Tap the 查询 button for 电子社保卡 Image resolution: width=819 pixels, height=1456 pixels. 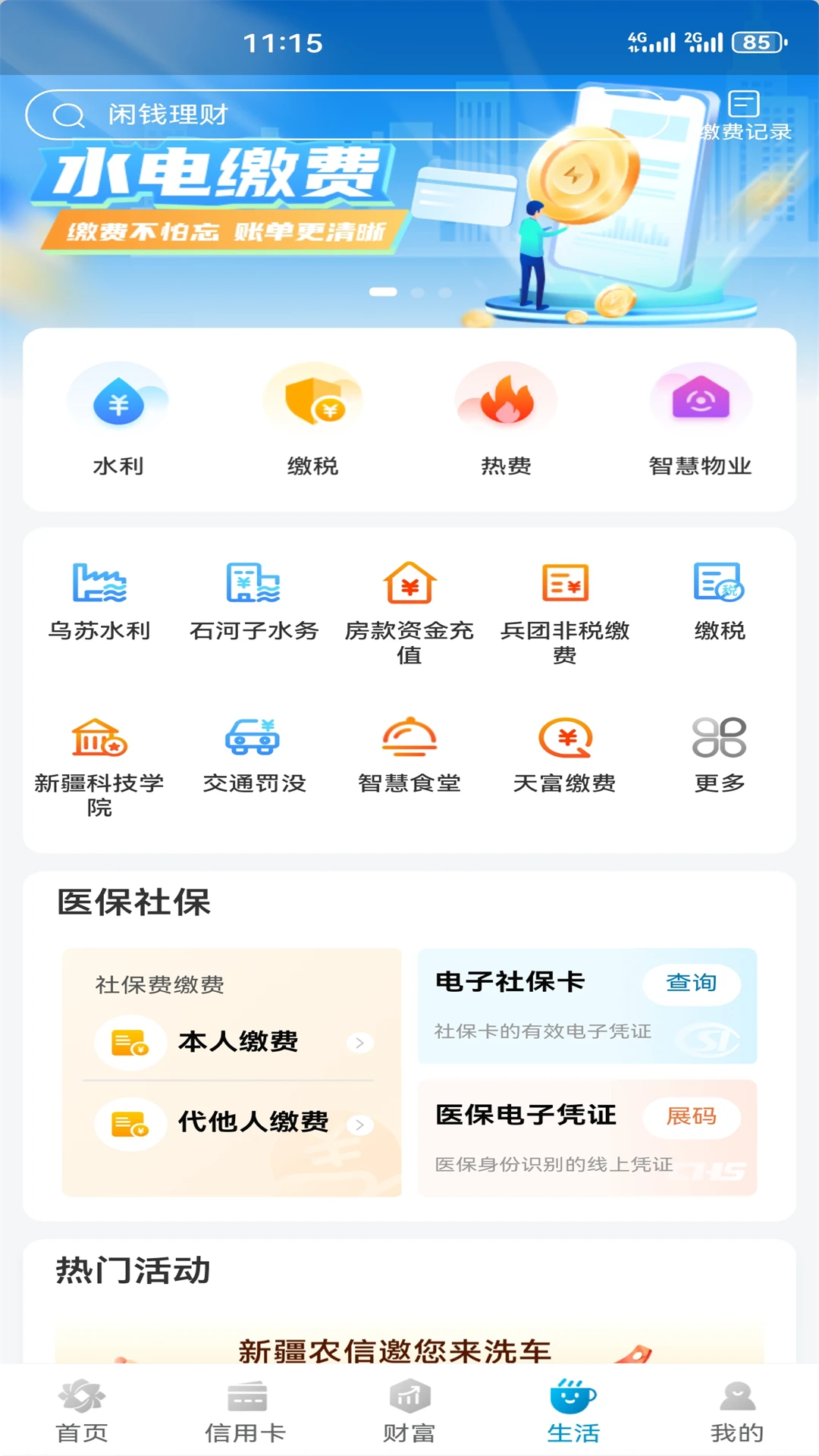click(690, 983)
